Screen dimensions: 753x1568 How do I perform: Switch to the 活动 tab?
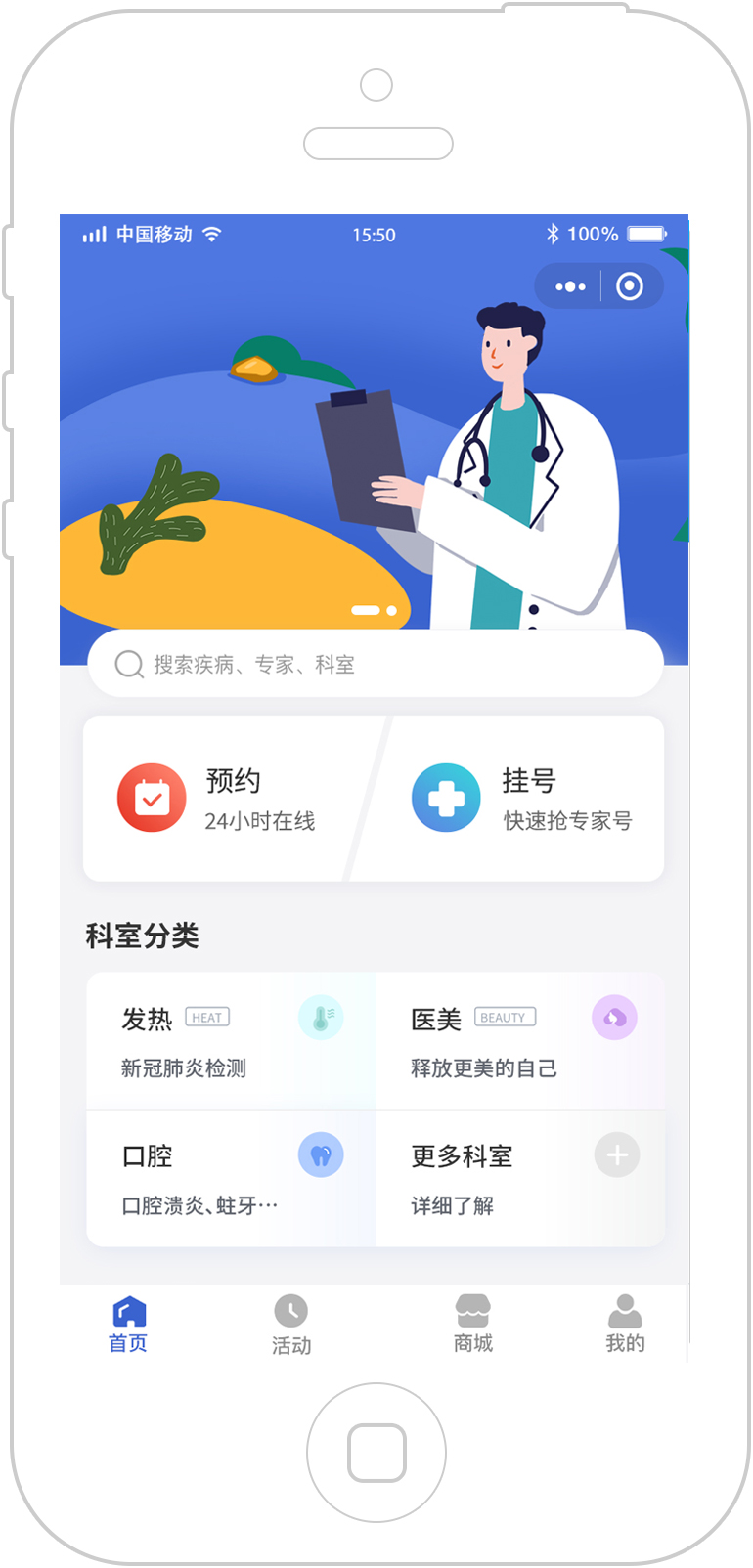tap(291, 1325)
